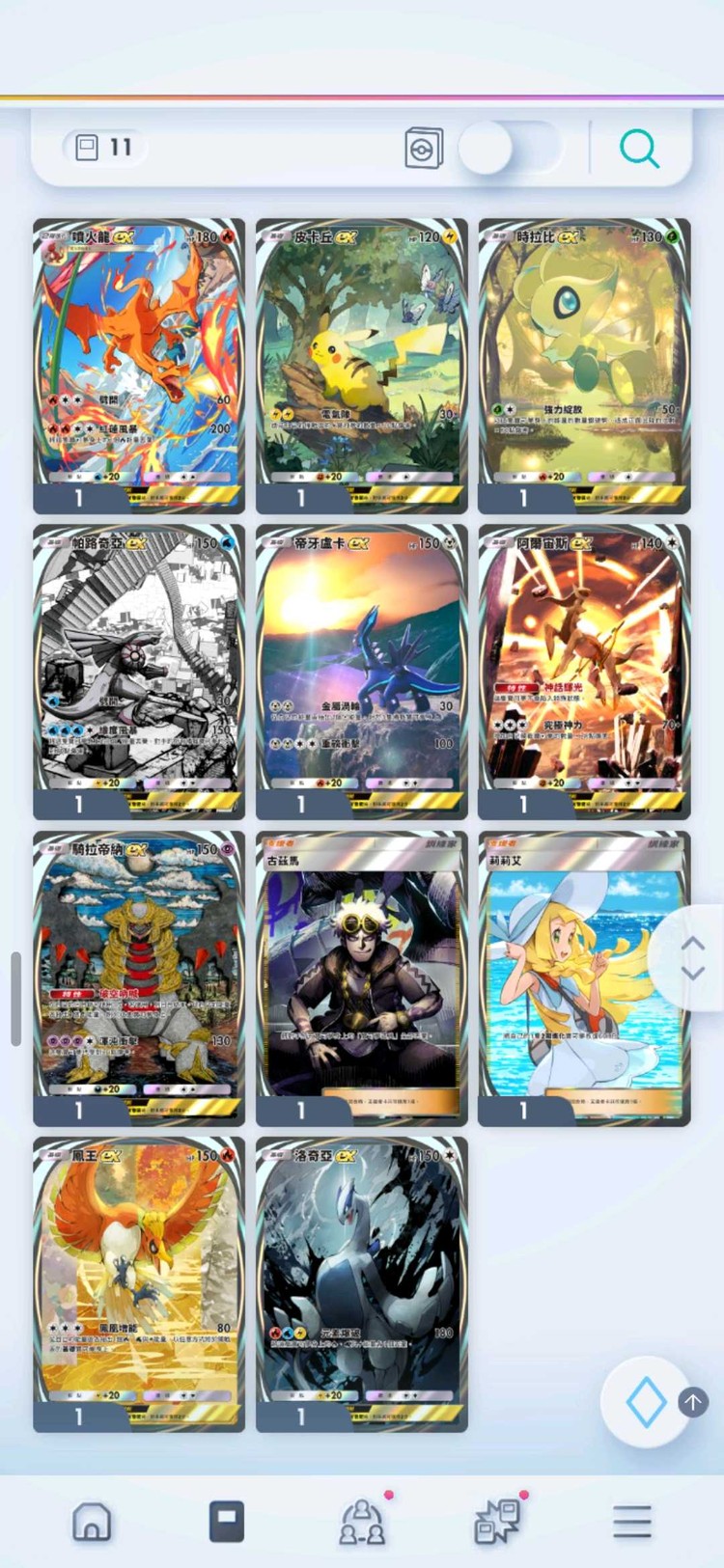View the Giratina ex card

coord(139,970)
